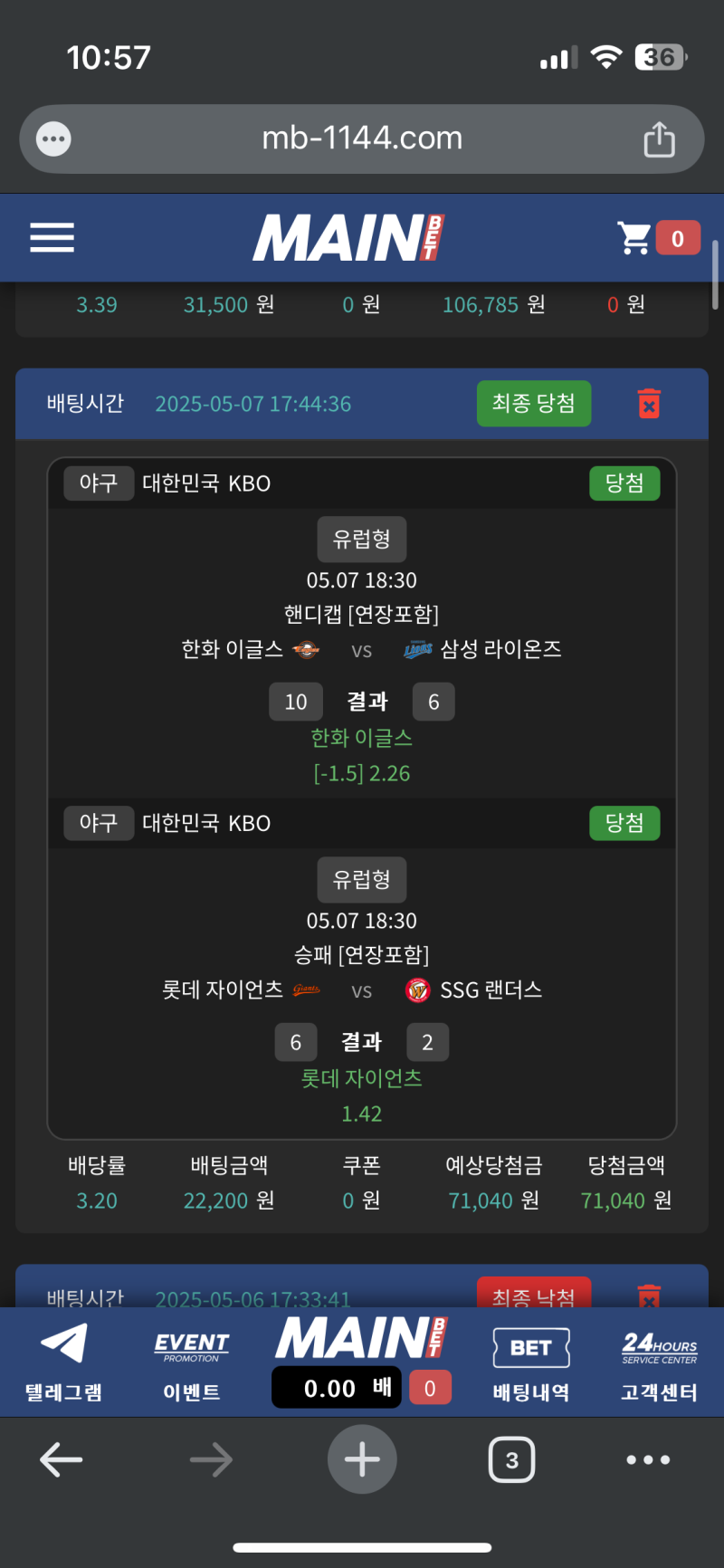Open the 24-hour customer center (고객센터)
The height and width of the screenshot is (1568, 724).
[659, 1362]
